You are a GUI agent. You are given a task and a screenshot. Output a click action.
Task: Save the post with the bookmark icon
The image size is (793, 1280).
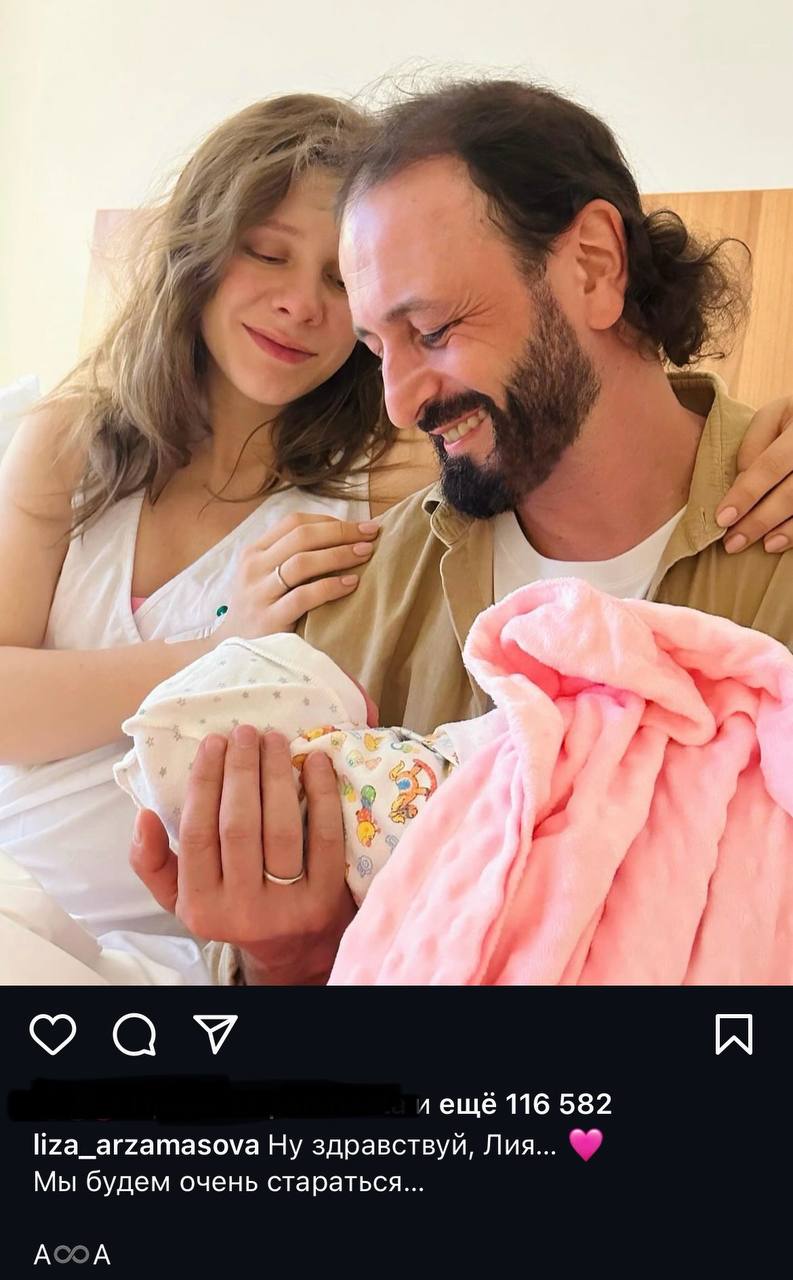pos(734,1034)
